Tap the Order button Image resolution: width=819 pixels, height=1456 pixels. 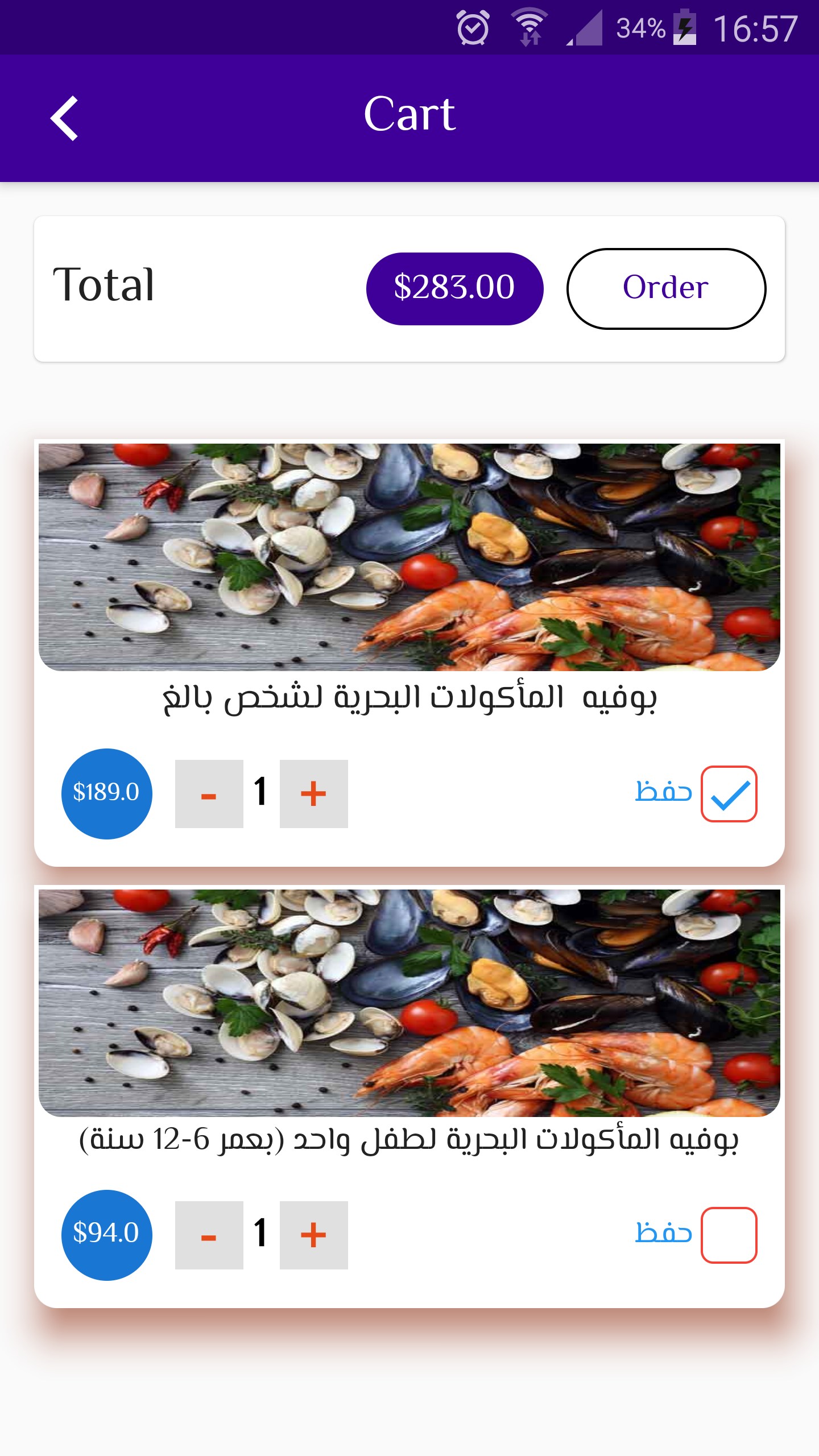[x=666, y=288]
